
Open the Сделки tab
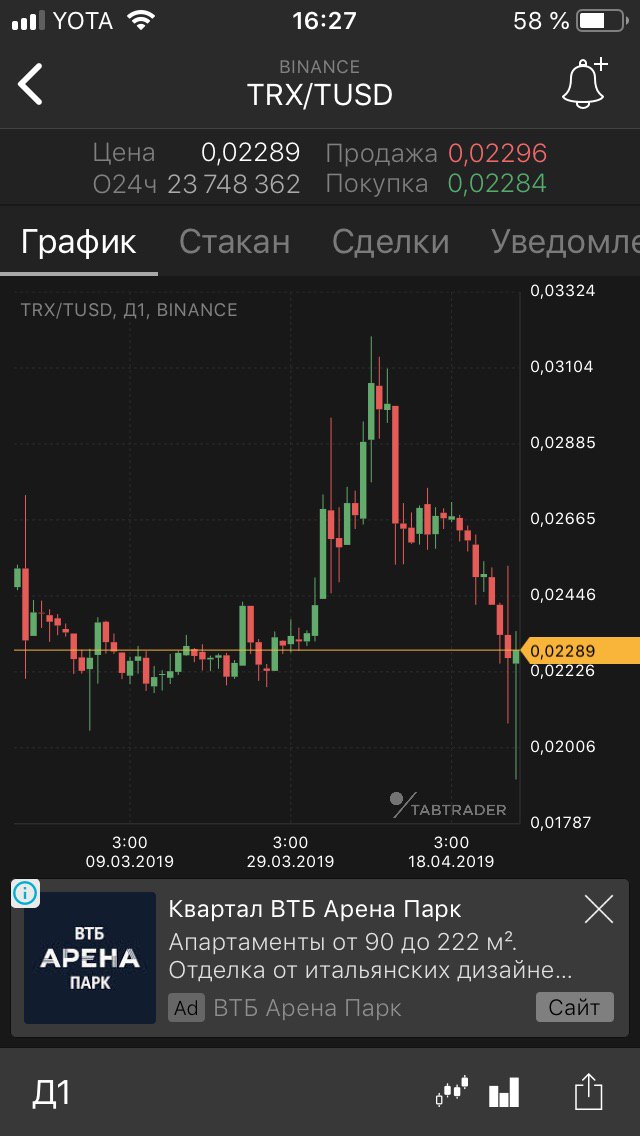[x=391, y=242]
